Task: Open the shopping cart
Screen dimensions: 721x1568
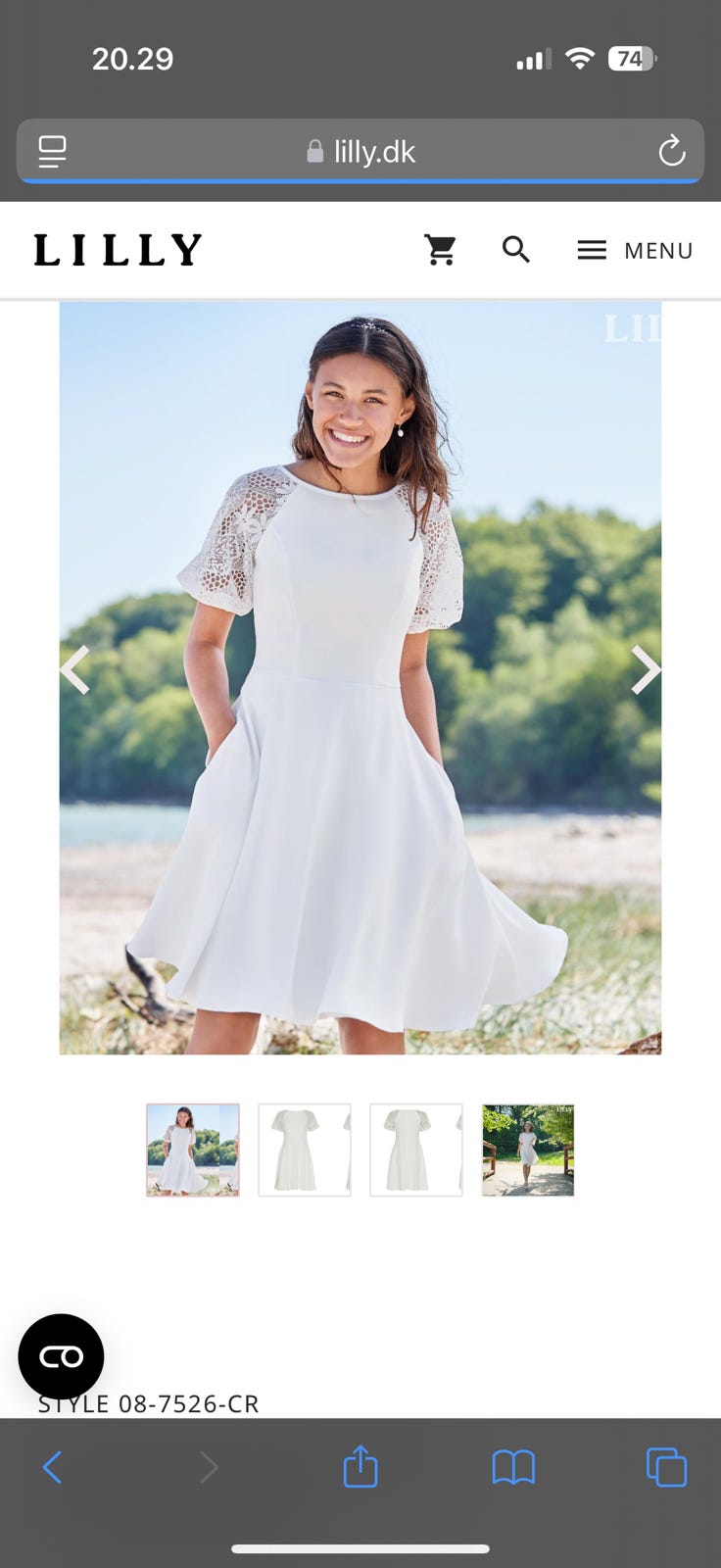Action: point(440,250)
